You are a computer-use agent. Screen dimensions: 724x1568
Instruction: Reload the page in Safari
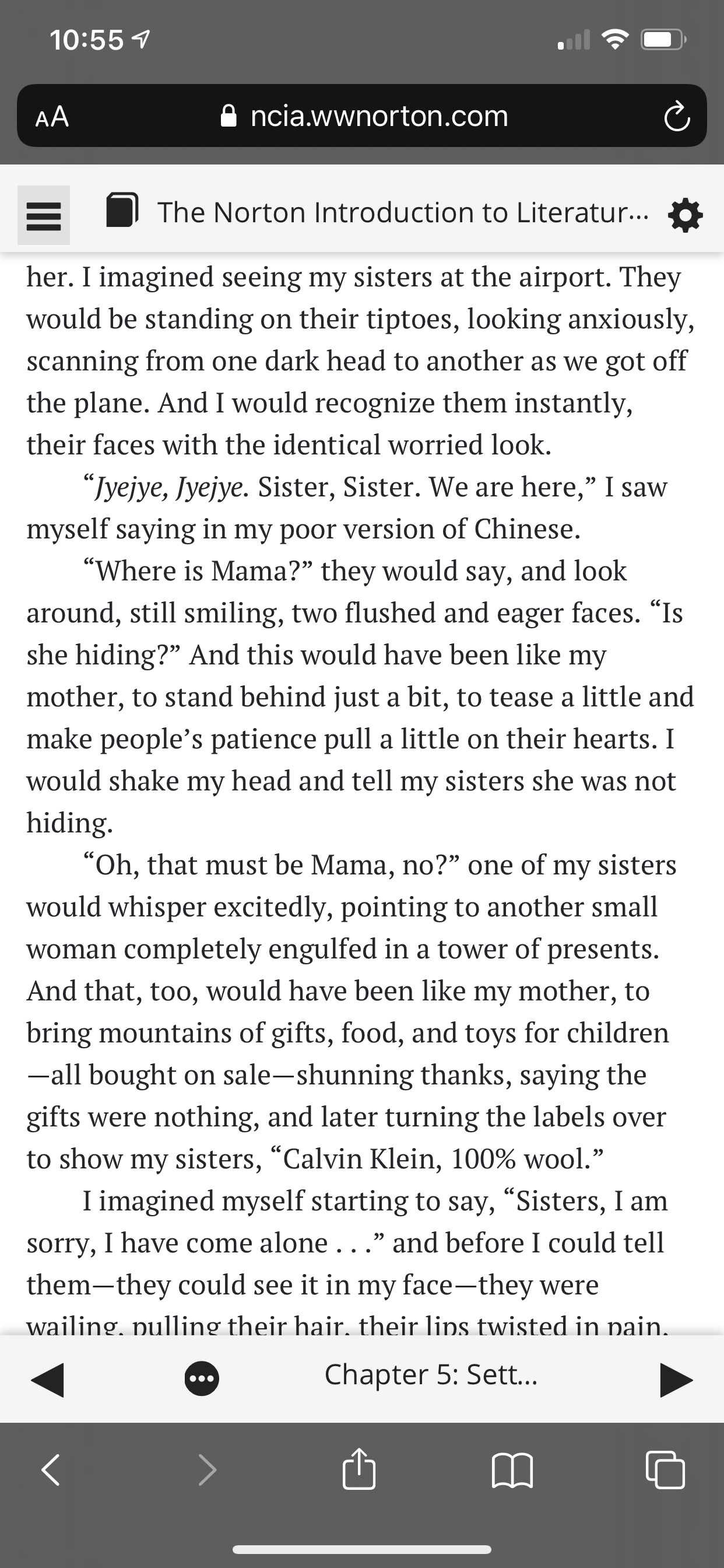point(677,117)
